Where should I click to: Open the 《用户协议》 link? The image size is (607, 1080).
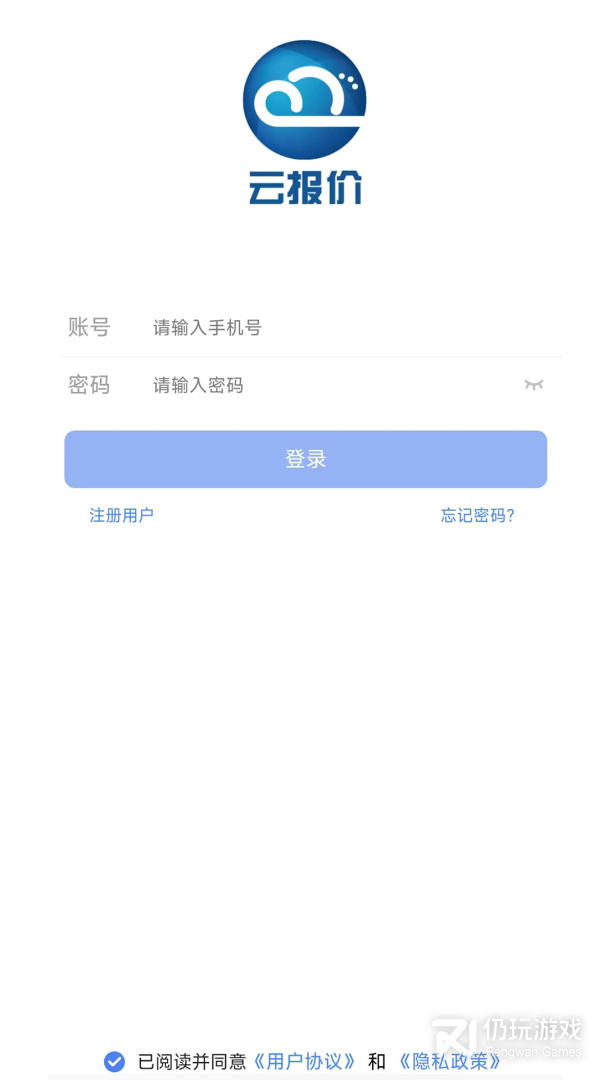pos(304,1061)
